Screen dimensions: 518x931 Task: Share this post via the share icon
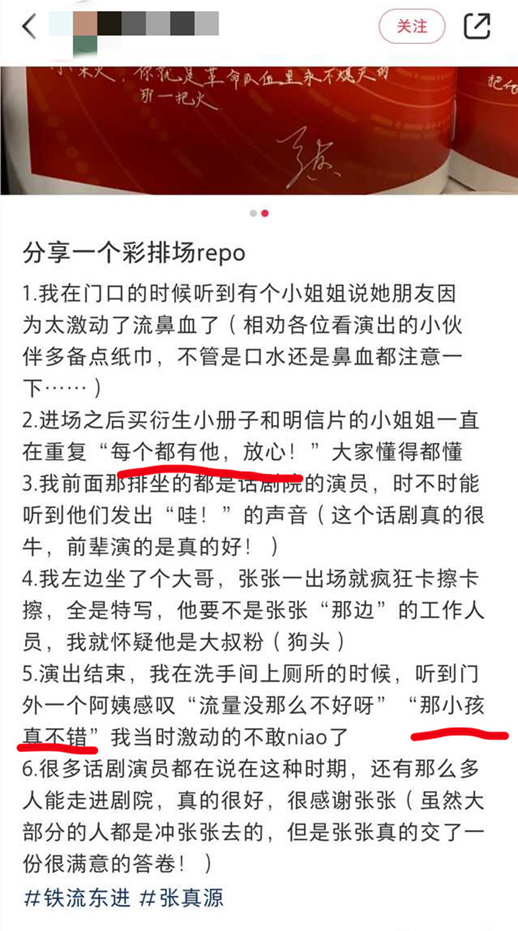[x=476, y=26]
